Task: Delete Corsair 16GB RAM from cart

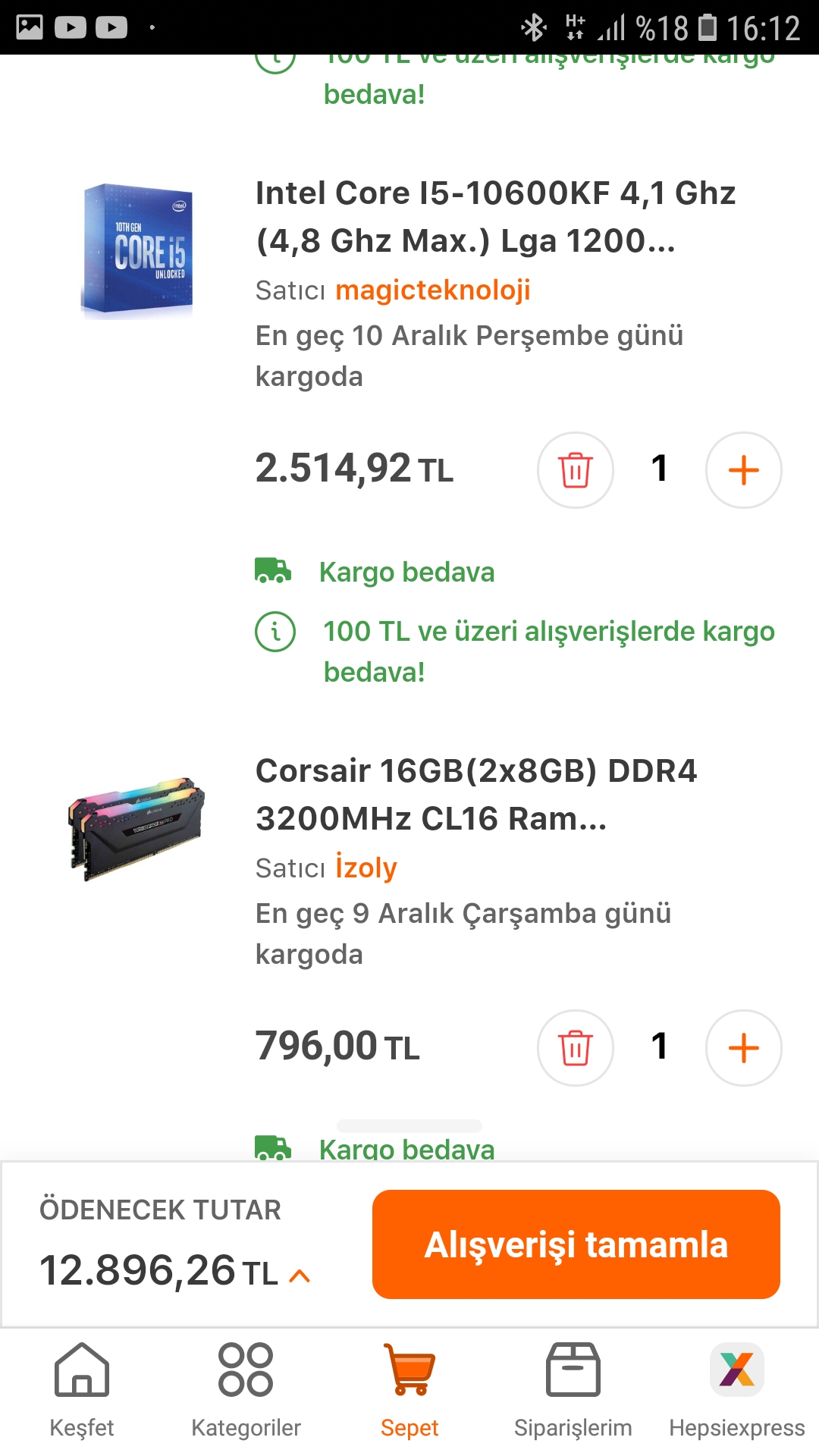Action: click(575, 1048)
